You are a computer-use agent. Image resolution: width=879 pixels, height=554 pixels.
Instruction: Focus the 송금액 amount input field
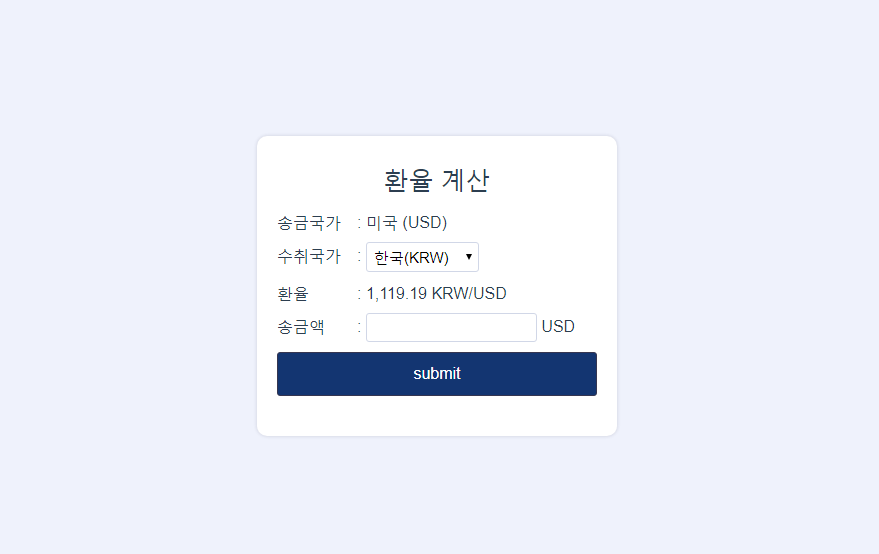click(451, 327)
